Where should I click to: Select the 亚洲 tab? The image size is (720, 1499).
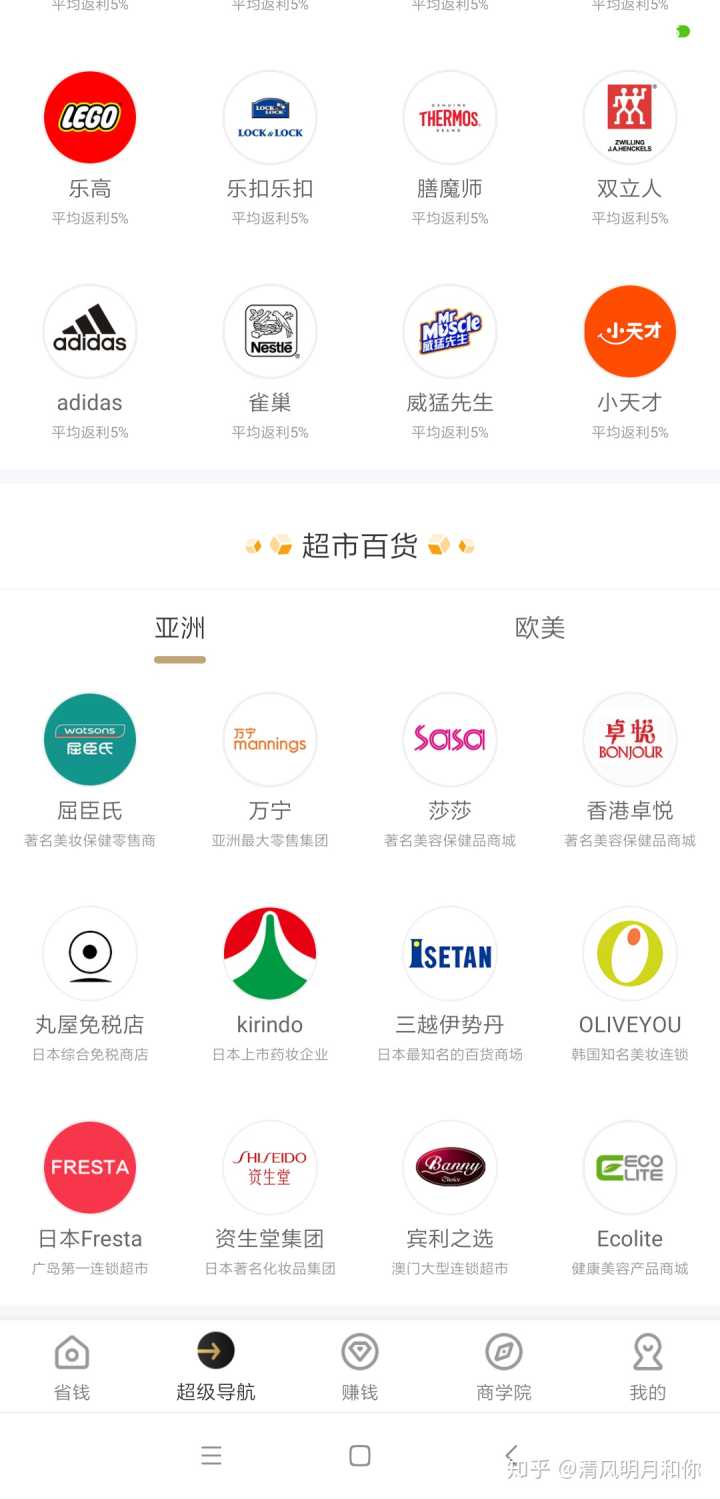pos(180,628)
